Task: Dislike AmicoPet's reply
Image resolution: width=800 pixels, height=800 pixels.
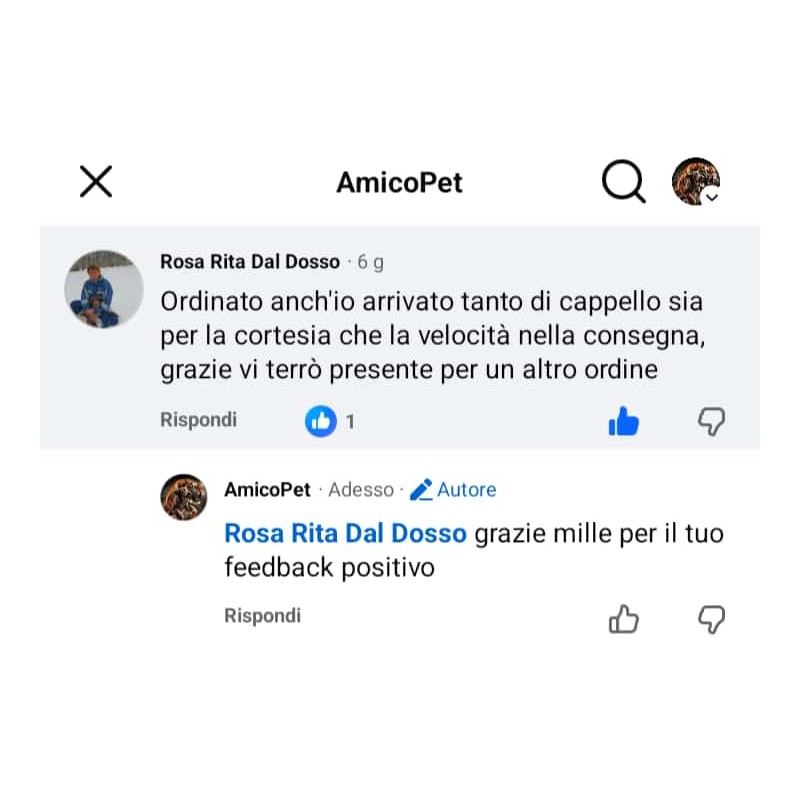Action: pos(711,619)
